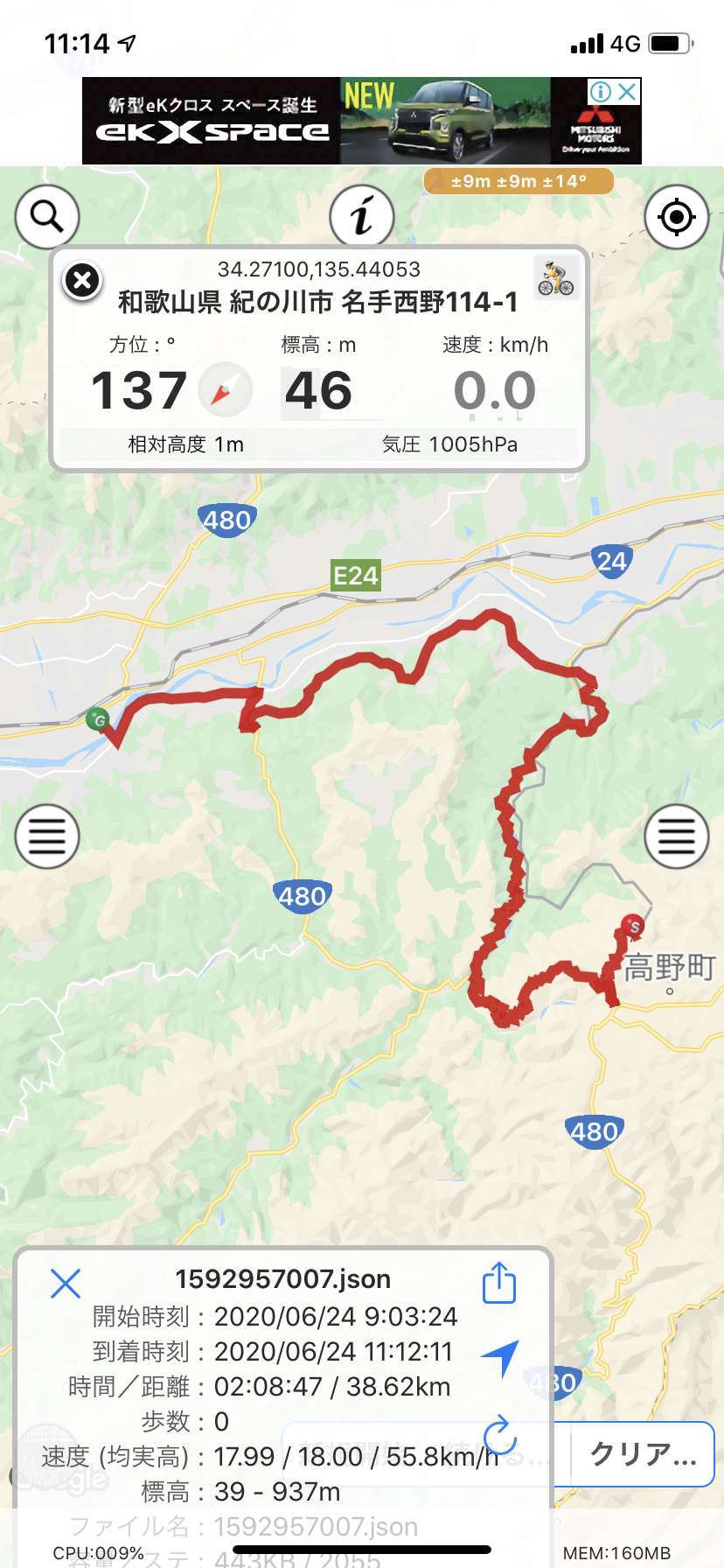Share the 1592957007.json track file
Viewport: 724px width, 1568px height.
pyautogui.click(x=499, y=1283)
